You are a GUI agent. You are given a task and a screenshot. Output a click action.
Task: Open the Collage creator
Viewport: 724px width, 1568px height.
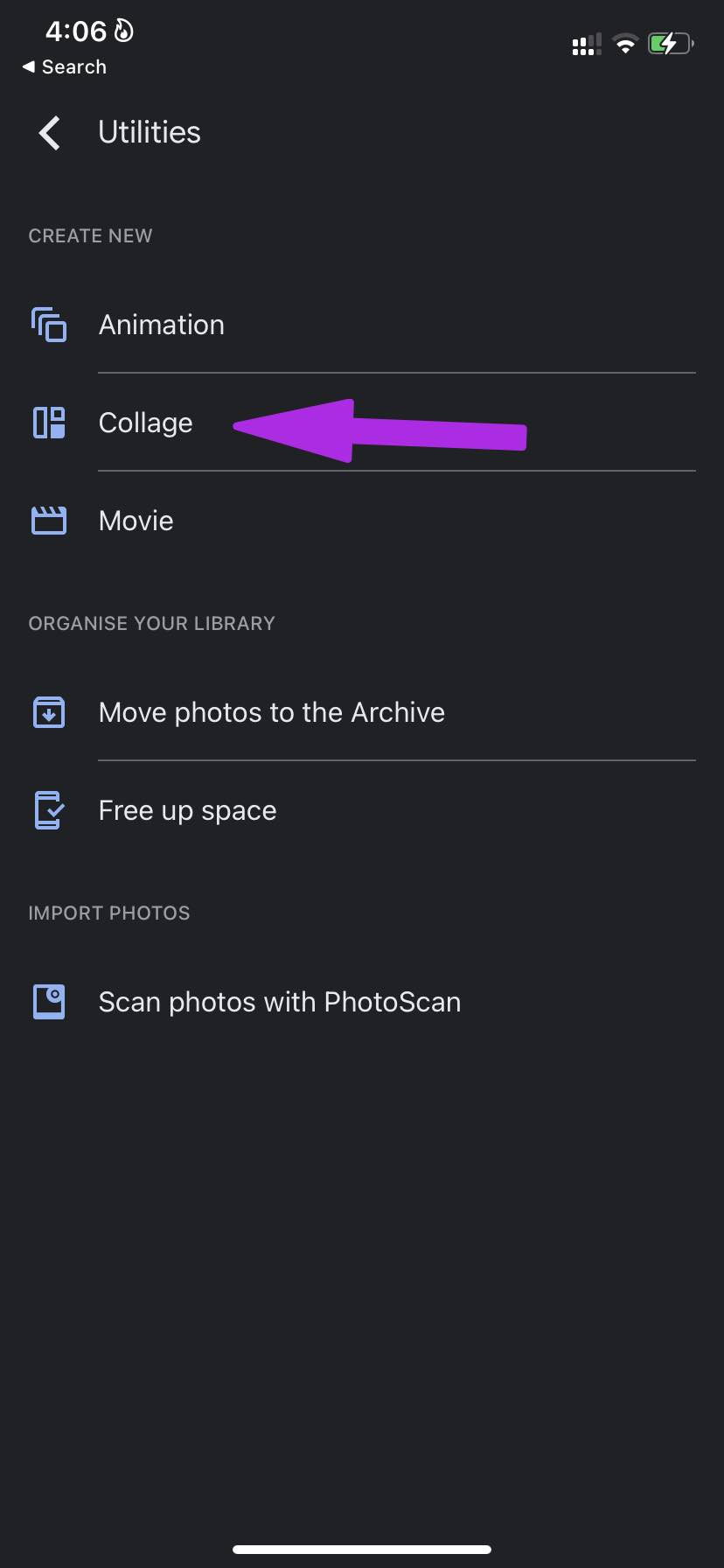(x=362, y=423)
